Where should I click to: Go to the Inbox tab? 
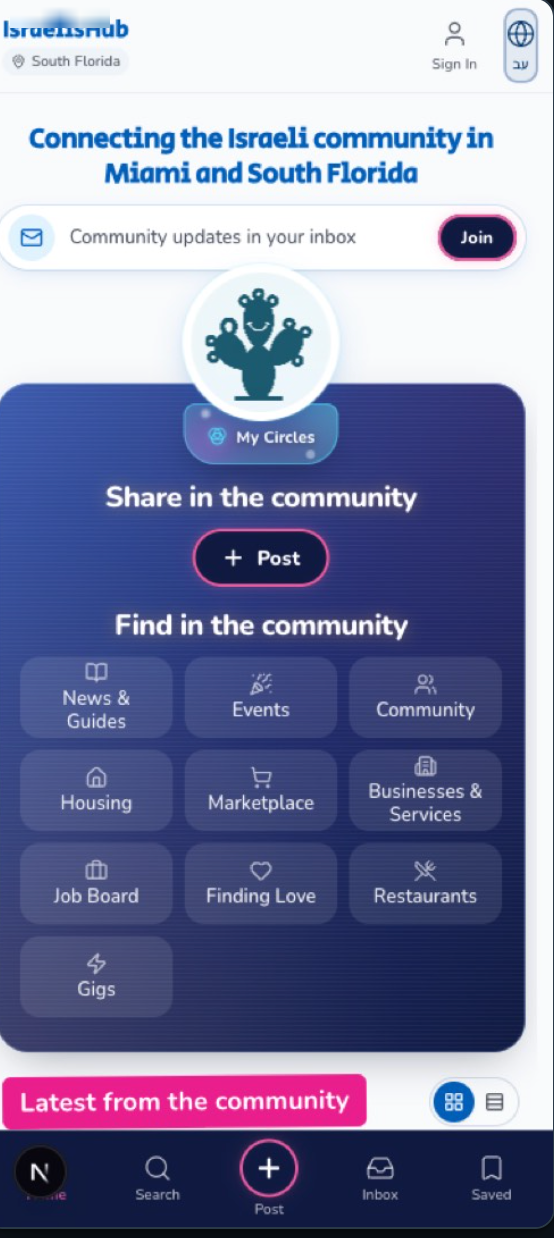380,1178
